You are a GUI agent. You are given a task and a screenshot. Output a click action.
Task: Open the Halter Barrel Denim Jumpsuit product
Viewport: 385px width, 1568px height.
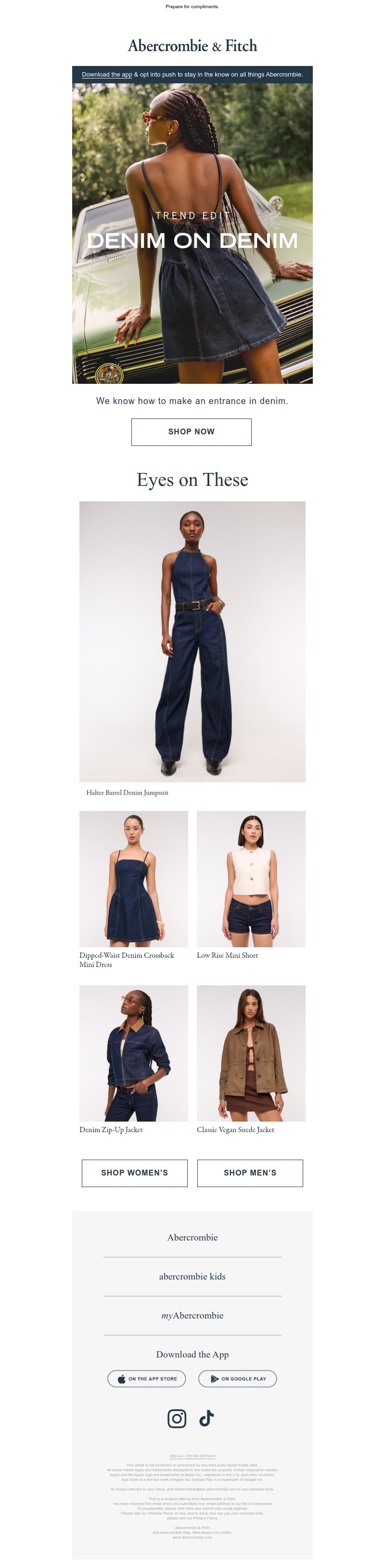[x=192, y=641]
